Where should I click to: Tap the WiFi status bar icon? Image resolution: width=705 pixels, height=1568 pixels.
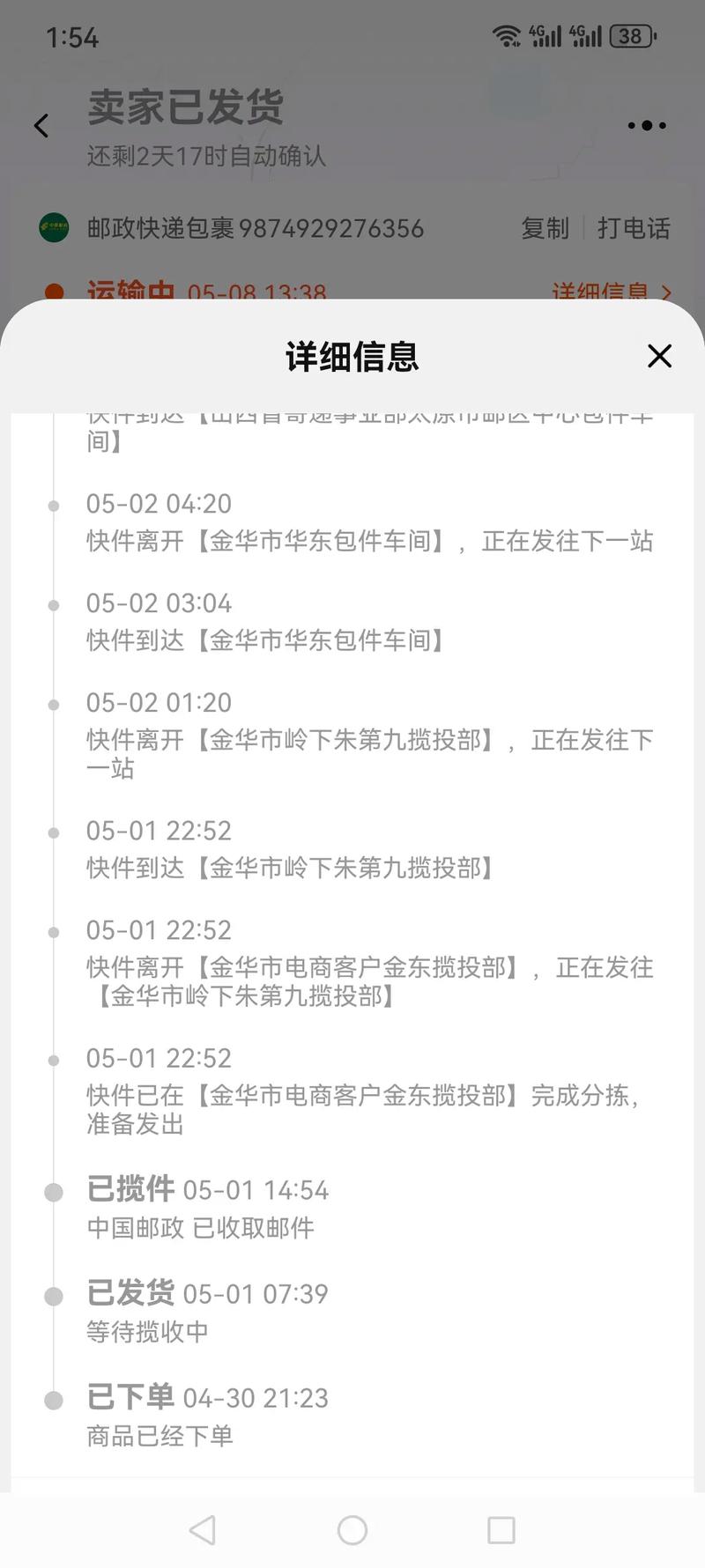tap(506, 35)
